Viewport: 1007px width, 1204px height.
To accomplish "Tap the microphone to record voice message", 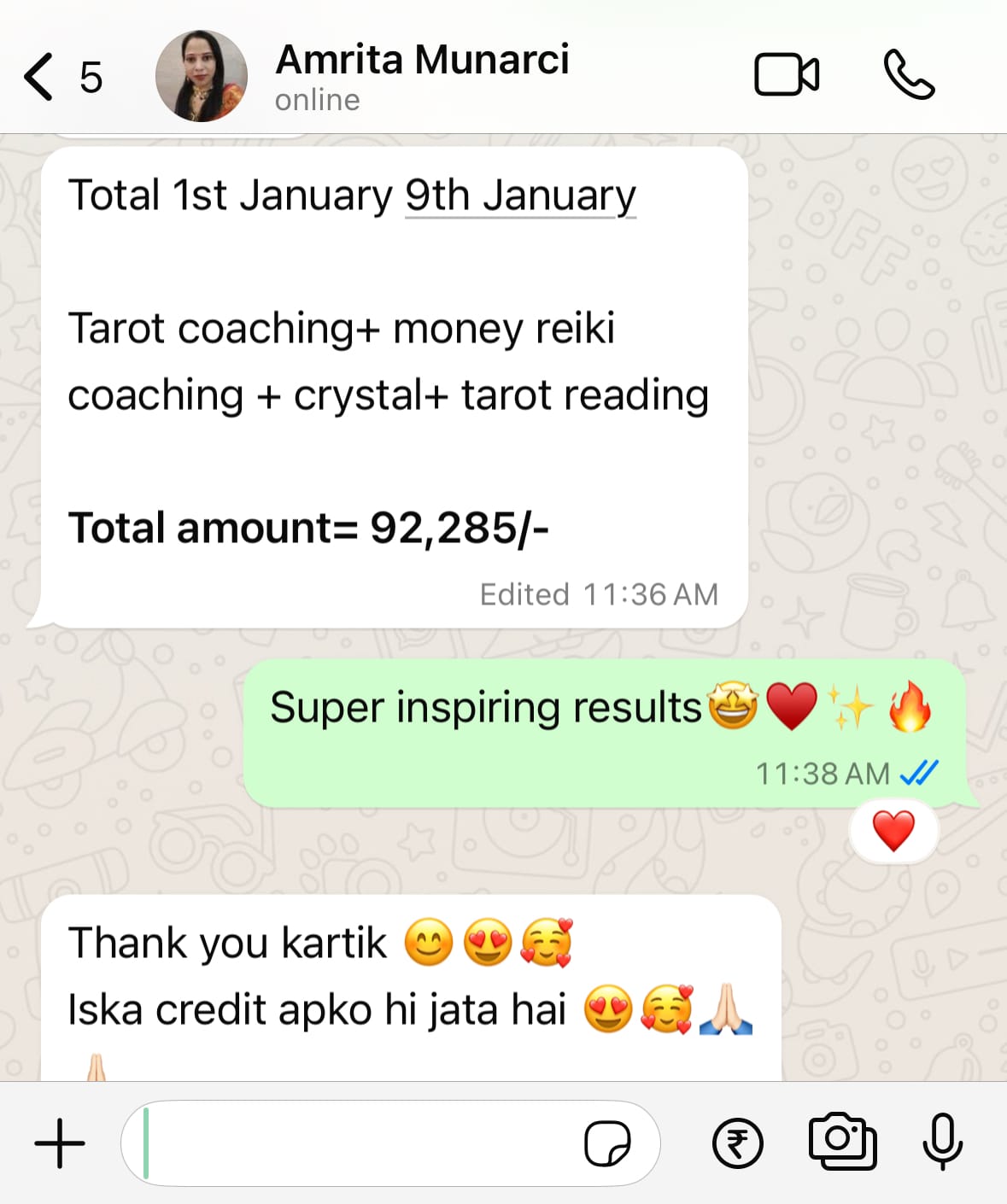I will pyautogui.click(x=943, y=1142).
